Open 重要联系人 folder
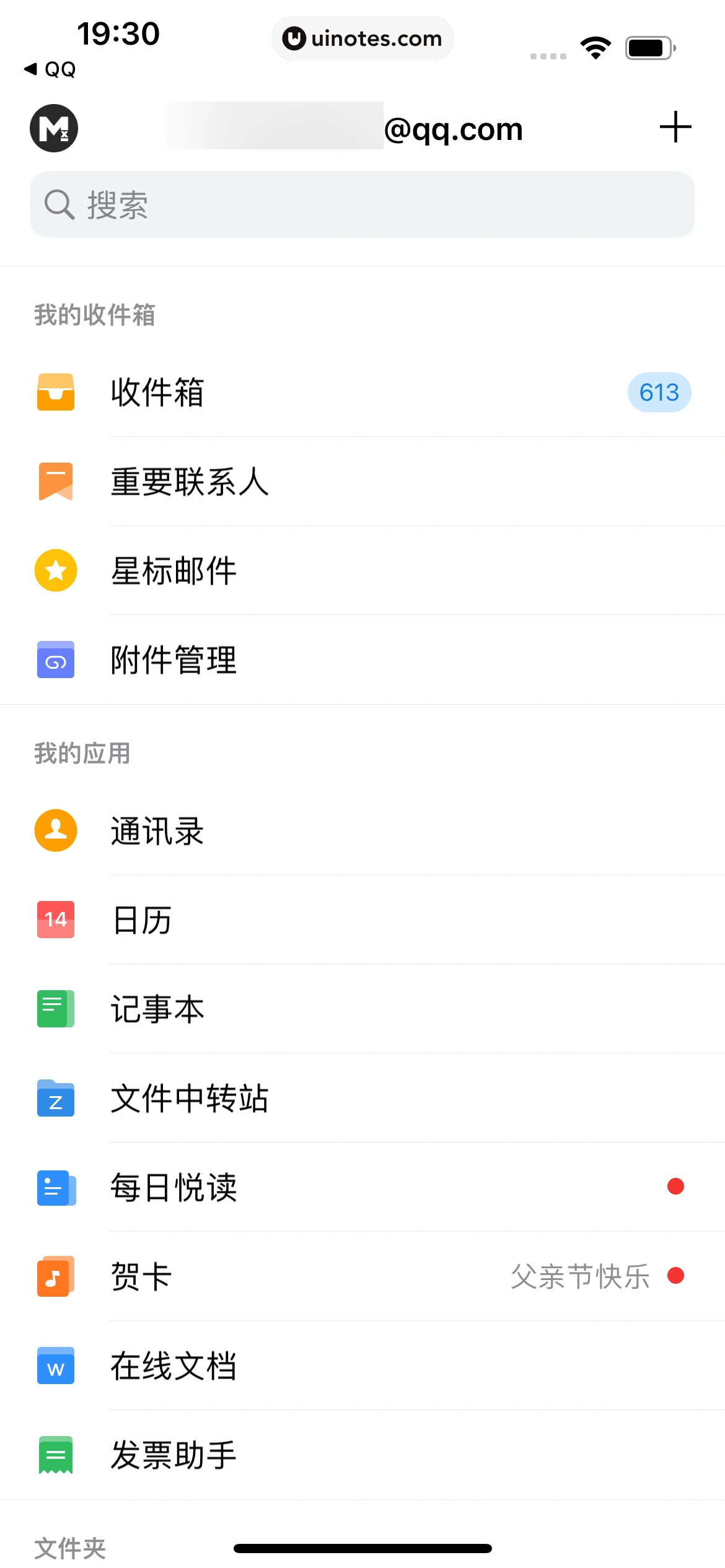Viewport: 725px width, 1568px height. point(362,481)
